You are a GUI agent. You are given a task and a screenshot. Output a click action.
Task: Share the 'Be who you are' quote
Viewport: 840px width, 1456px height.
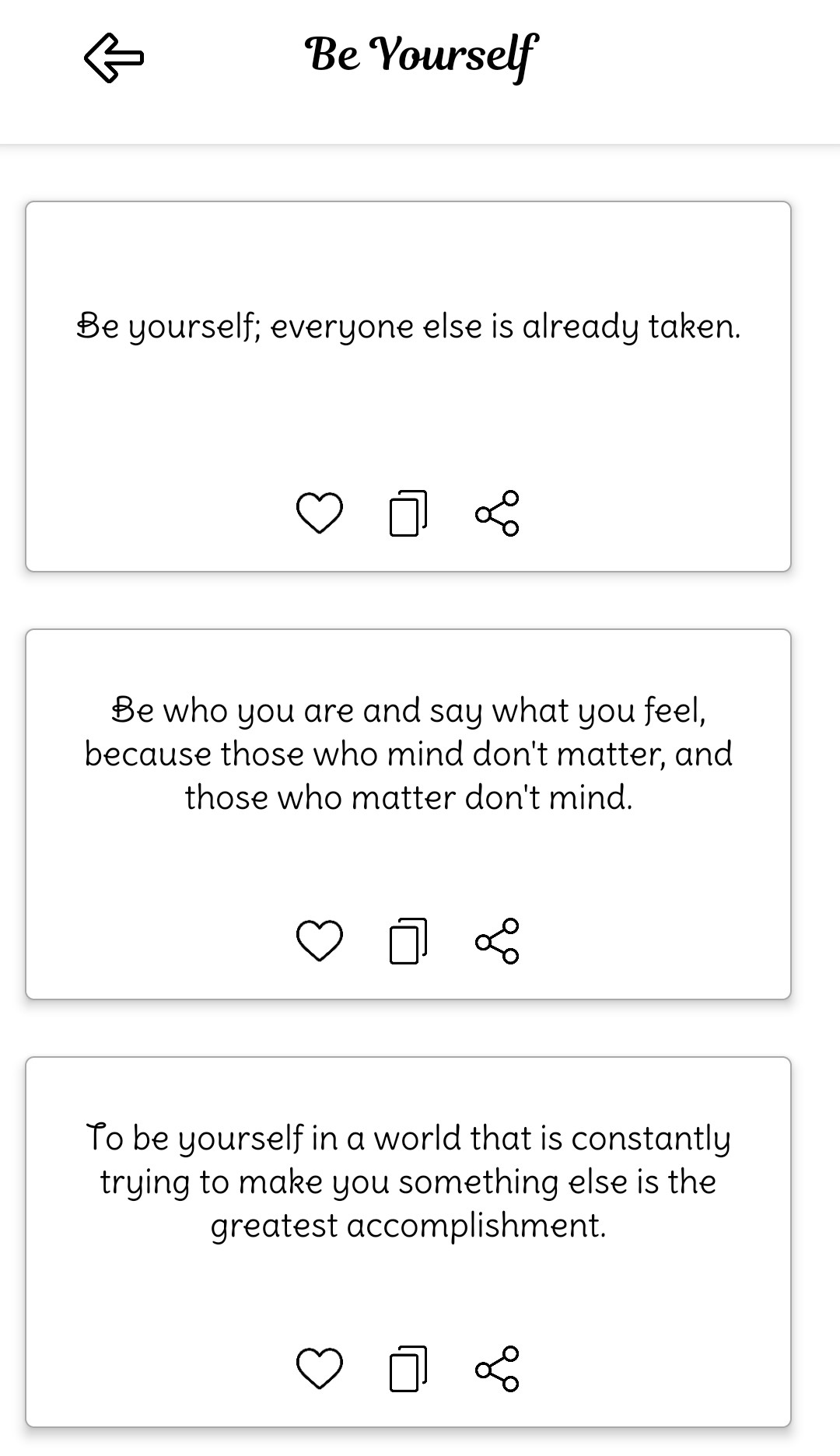click(497, 940)
